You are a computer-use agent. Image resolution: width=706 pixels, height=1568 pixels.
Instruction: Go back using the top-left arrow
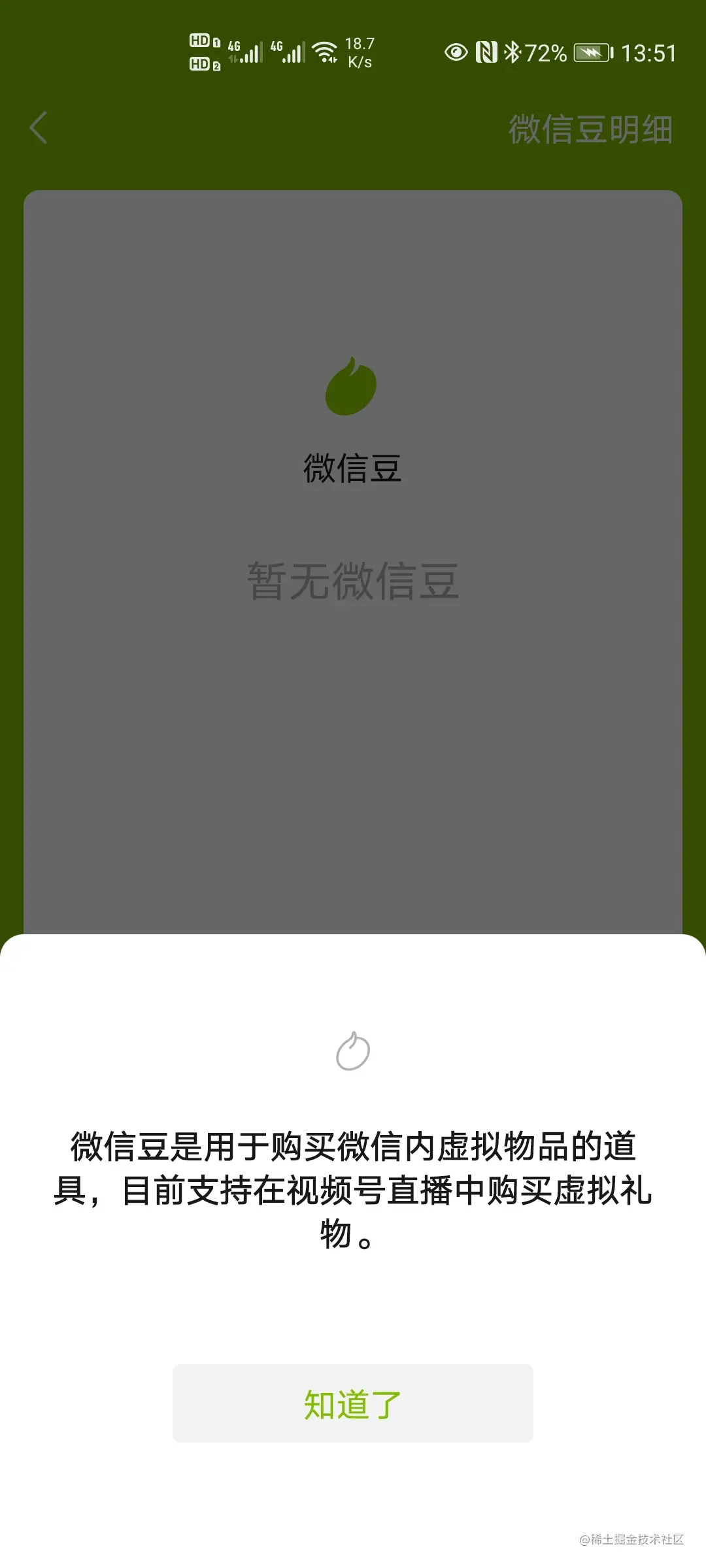(x=39, y=127)
